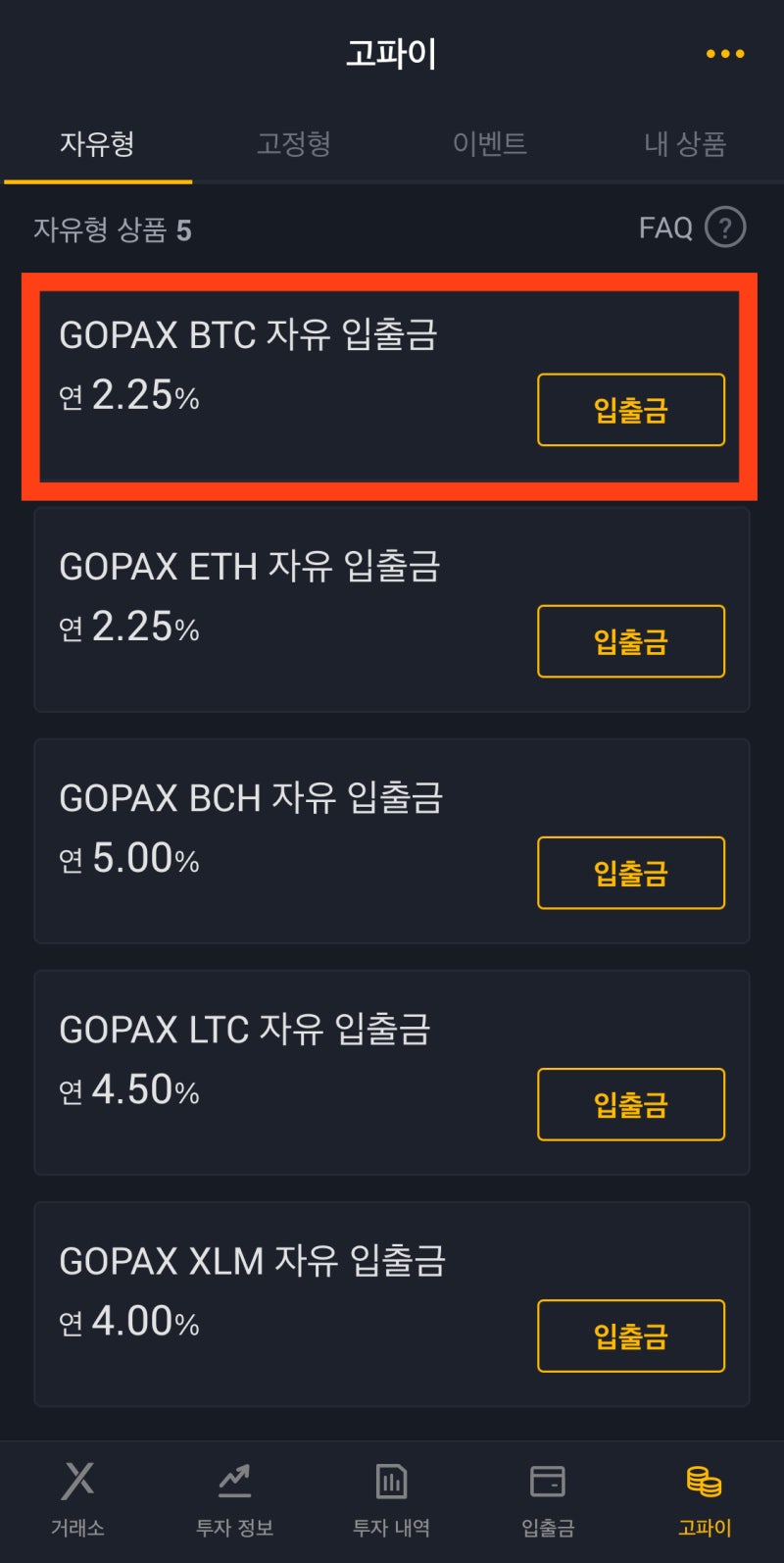
Task: Switch to the 고정형 tab
Action: click(293, 143)
